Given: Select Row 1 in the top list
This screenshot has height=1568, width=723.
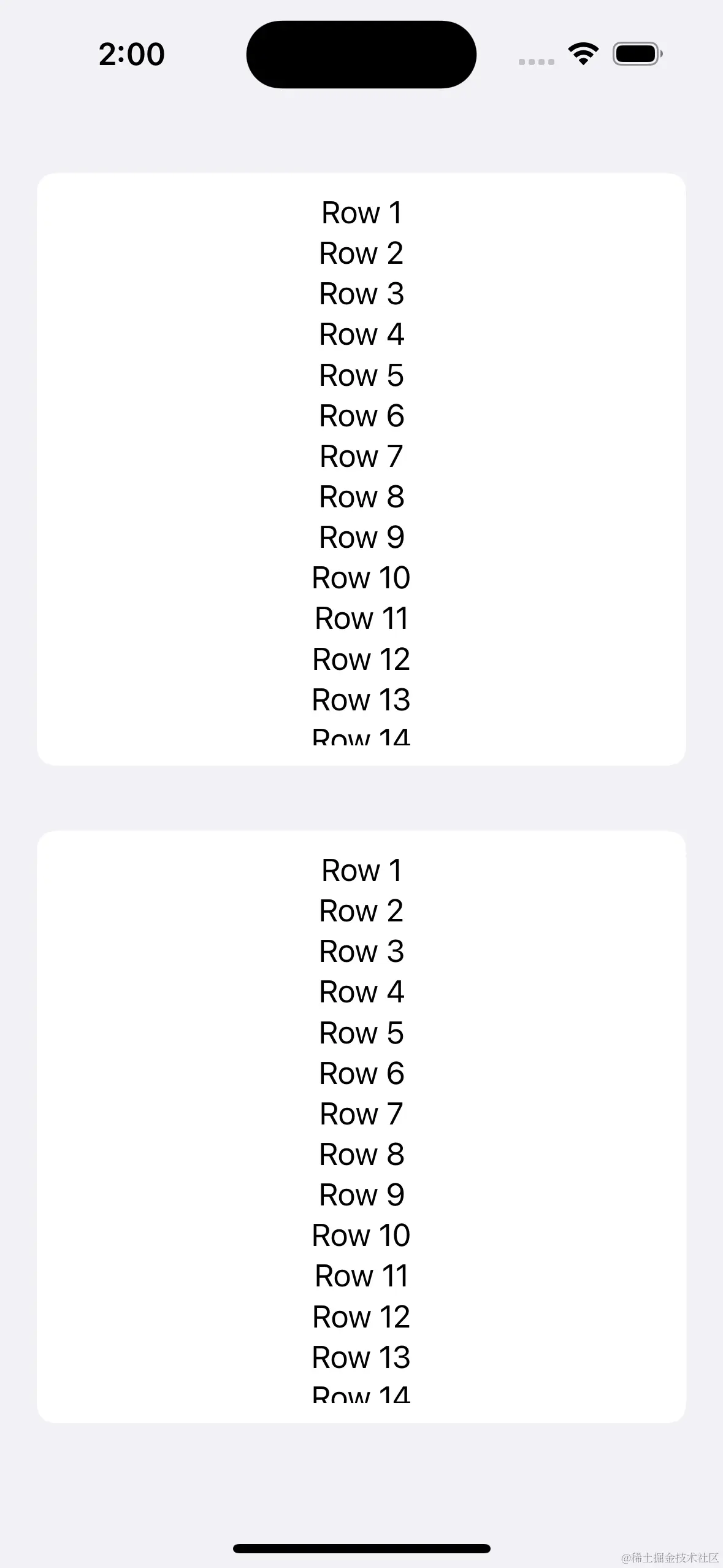Looking at the screenshot, I should [x=361, y=213].
